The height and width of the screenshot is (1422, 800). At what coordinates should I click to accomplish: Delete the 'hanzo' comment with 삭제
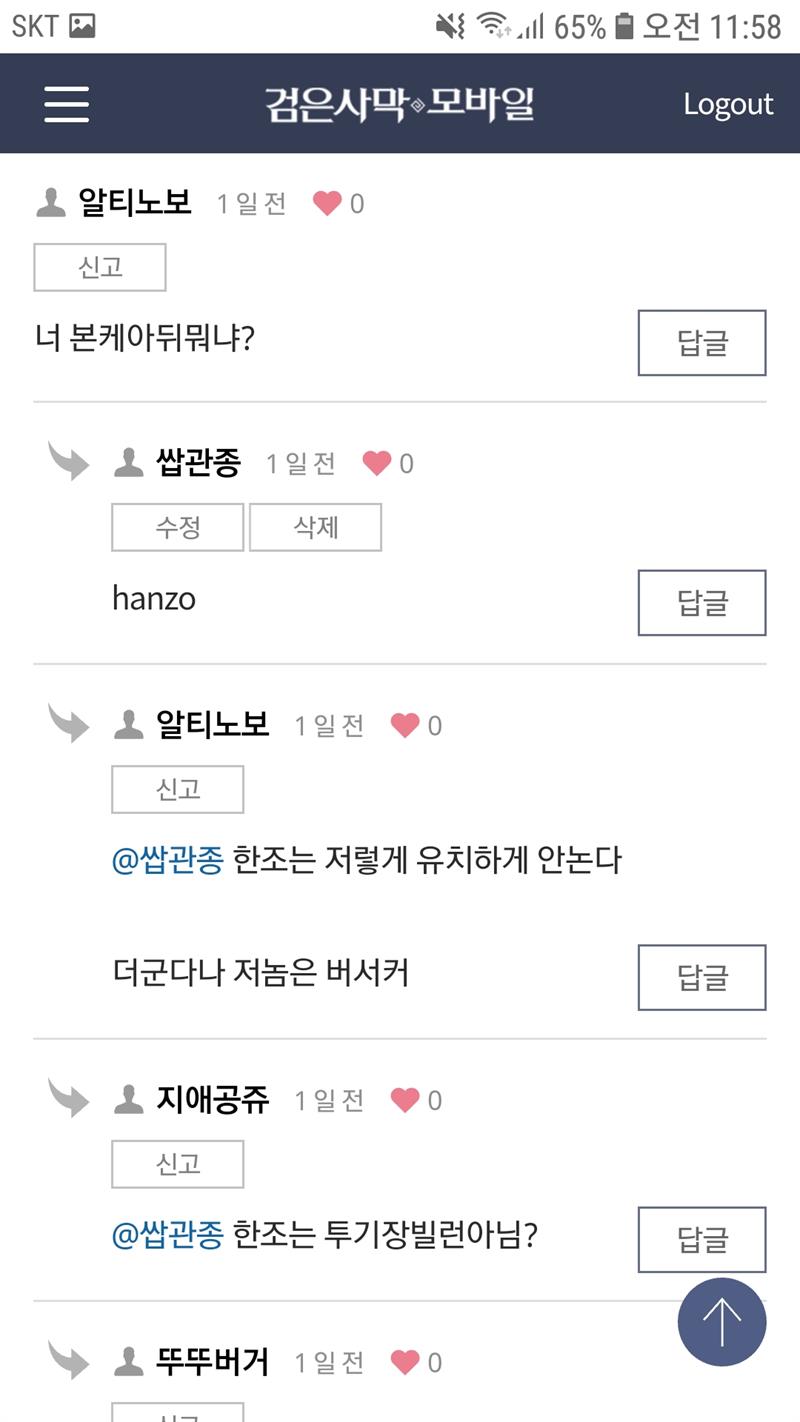click(315, 527)
